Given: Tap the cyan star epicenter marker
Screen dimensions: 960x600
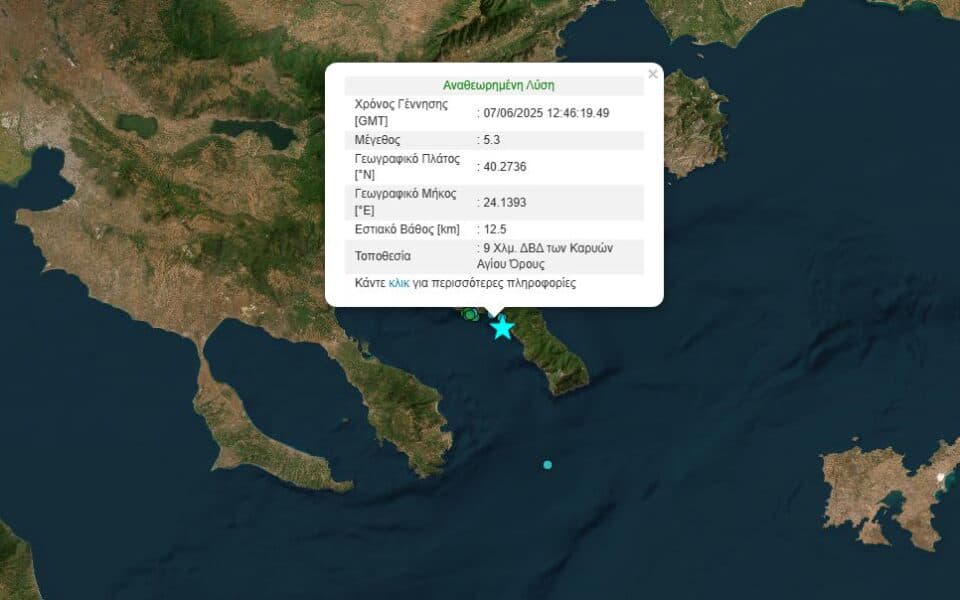Looking at the screenshot, I should point(502,328).
